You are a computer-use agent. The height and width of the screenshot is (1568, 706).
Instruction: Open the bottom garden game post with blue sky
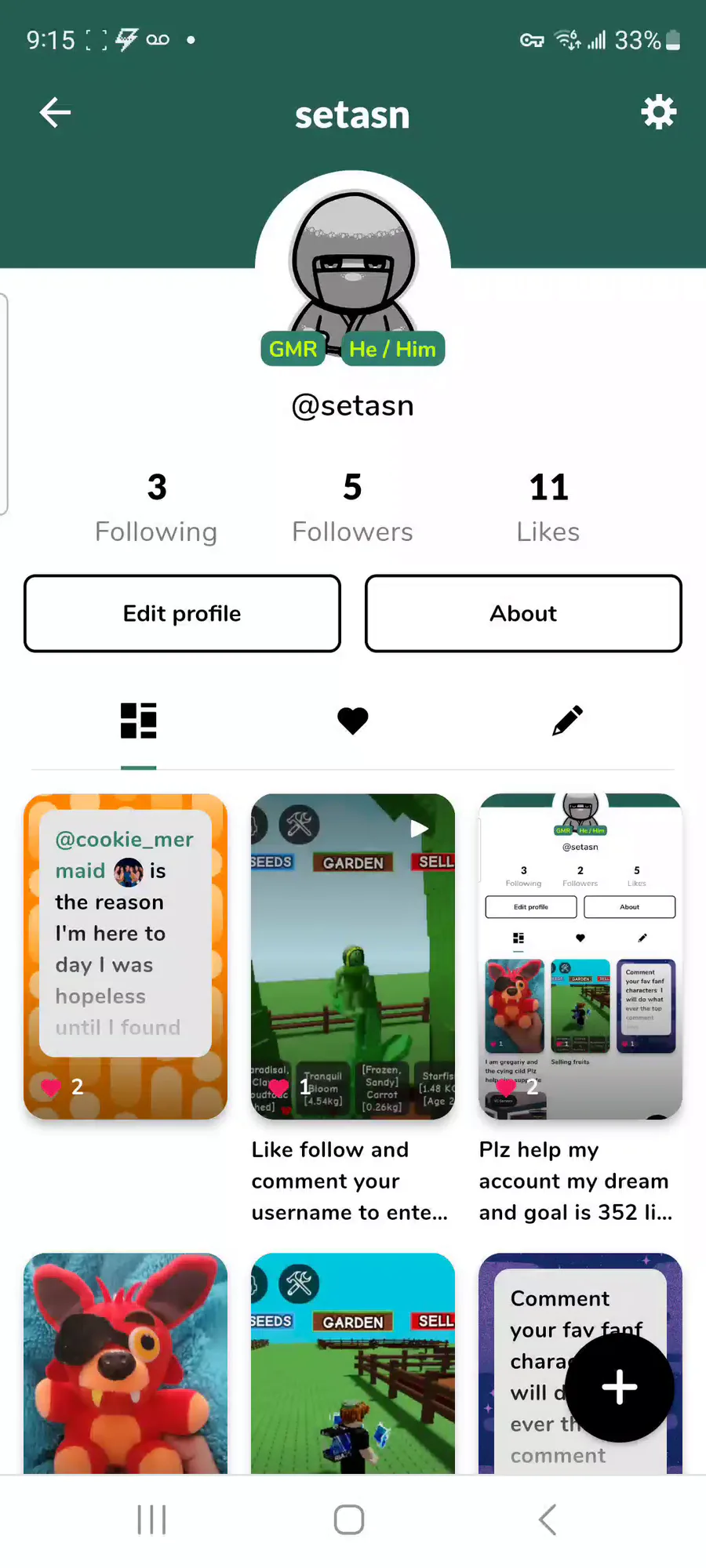coord(353,1363)
